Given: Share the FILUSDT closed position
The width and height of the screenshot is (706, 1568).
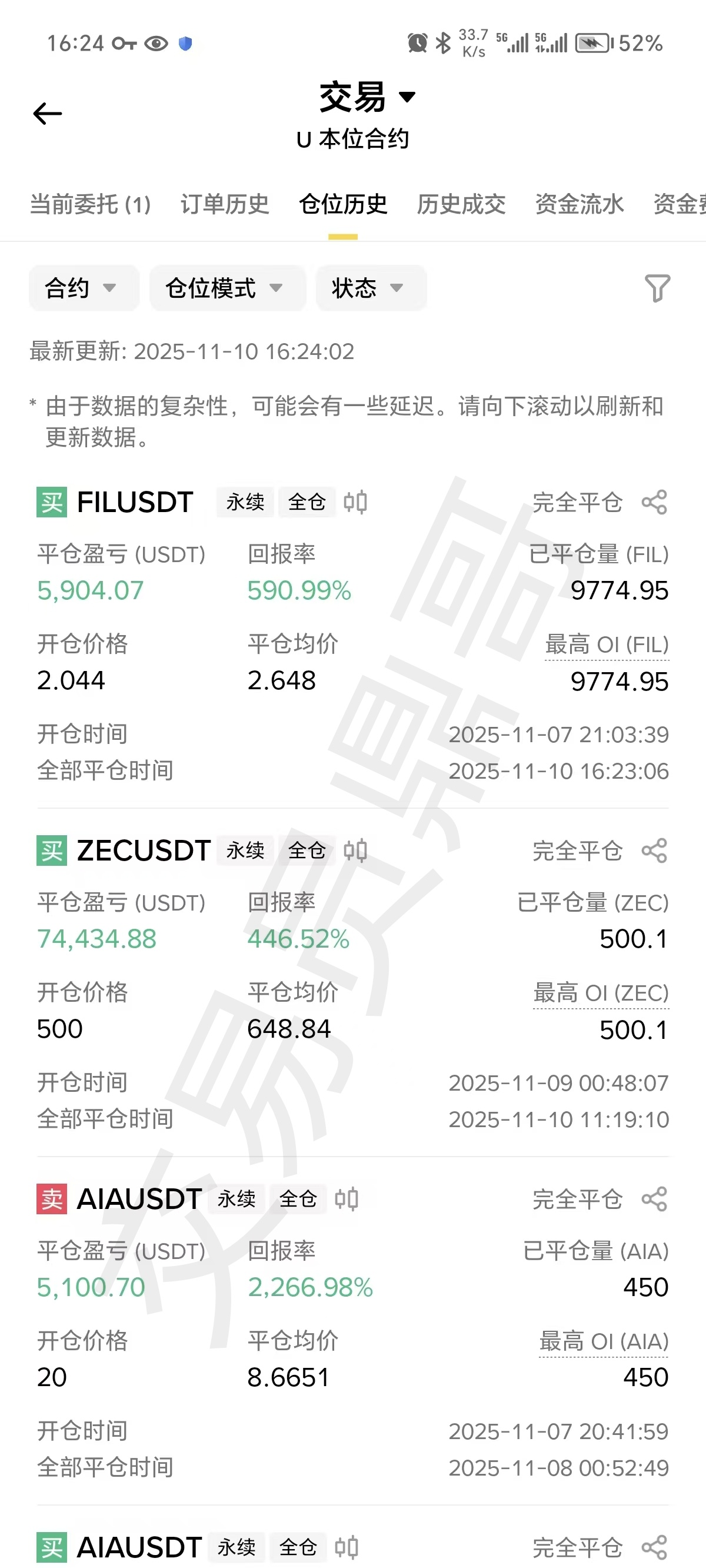Looking at the screenshot, I should pyautogui.click(x=654, y=503).
